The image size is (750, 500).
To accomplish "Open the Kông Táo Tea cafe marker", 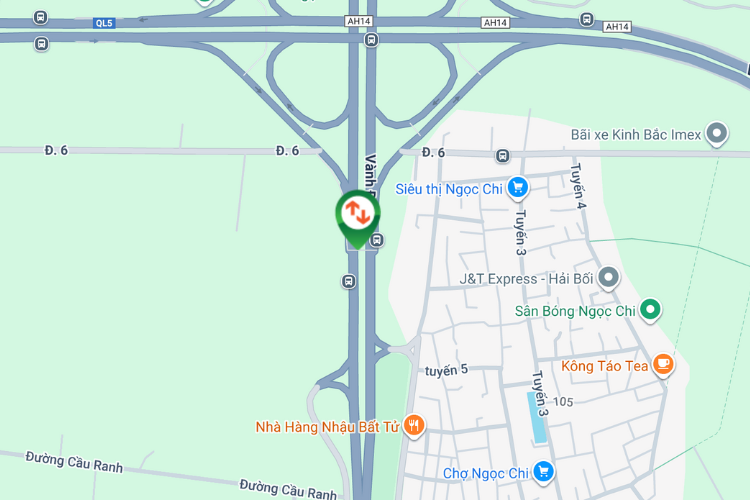I will click(x=663, y=365).
